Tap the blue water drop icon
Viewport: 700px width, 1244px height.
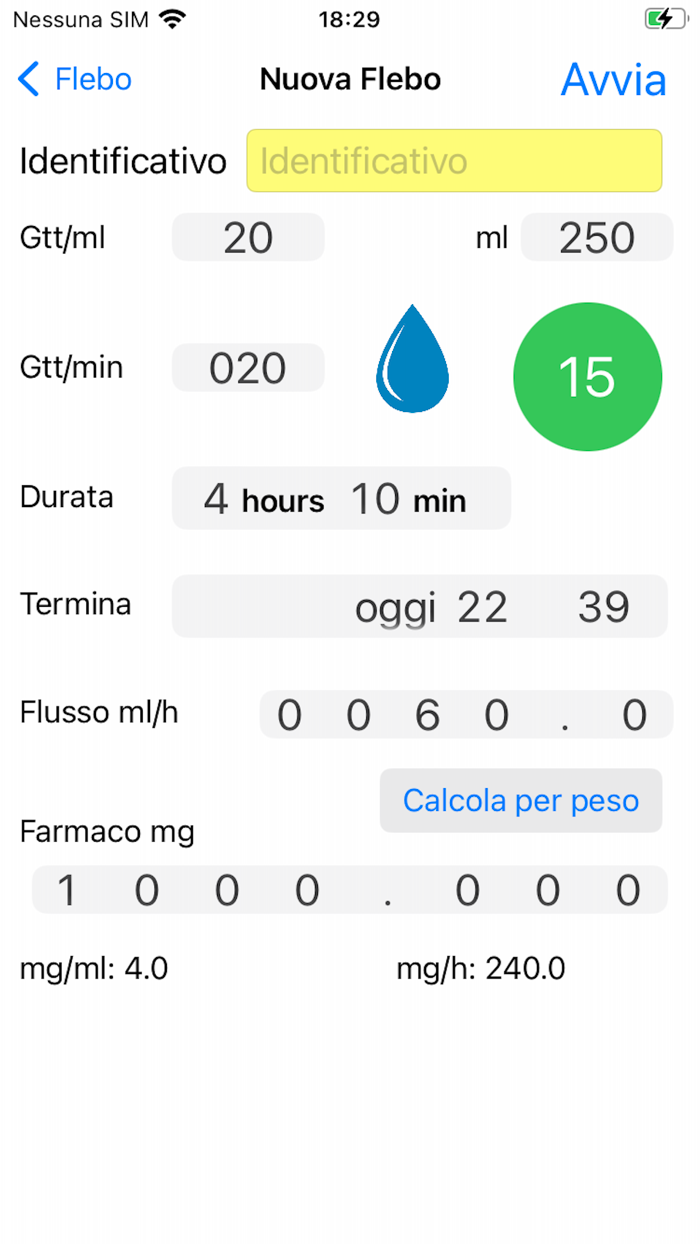point(412,360)
